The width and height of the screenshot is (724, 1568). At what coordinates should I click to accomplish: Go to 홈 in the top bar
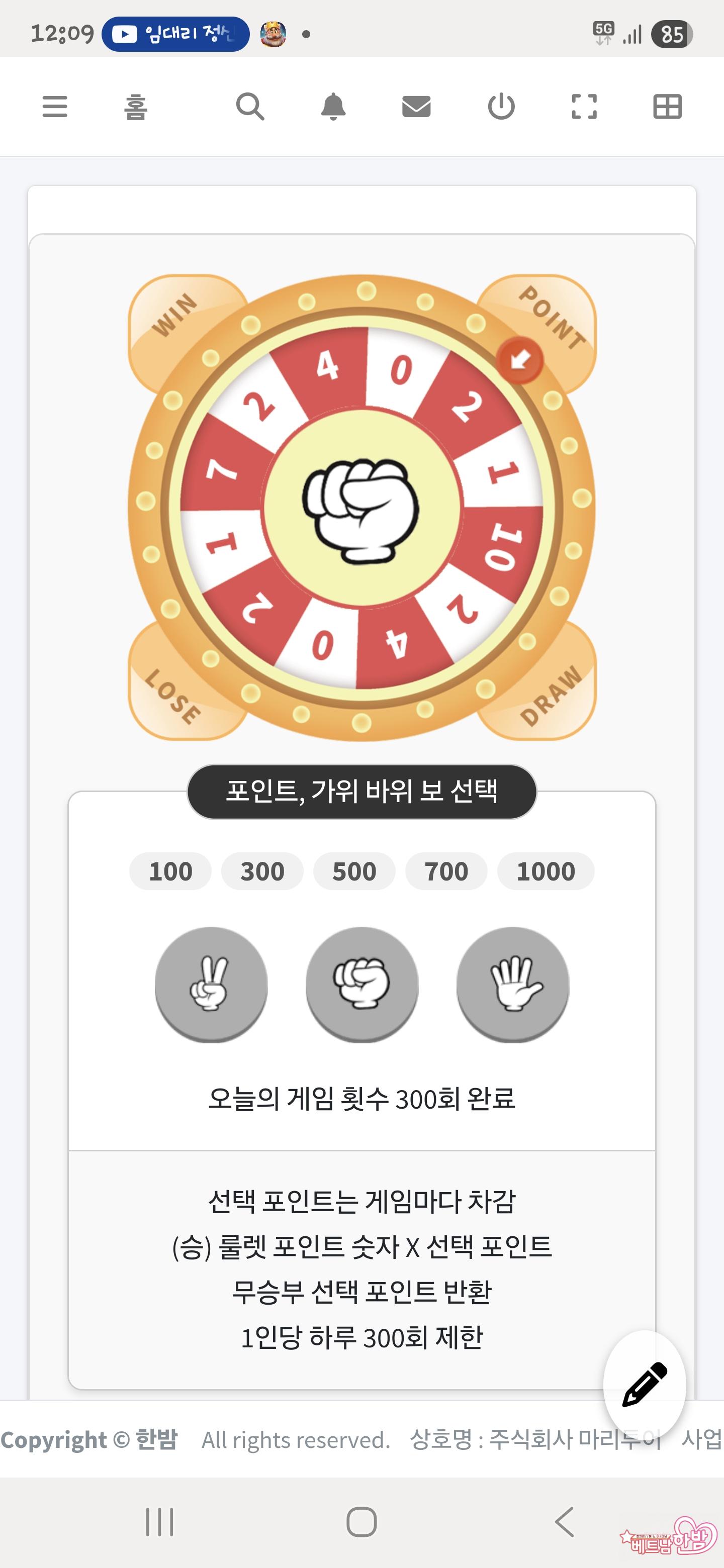[135, 107]
